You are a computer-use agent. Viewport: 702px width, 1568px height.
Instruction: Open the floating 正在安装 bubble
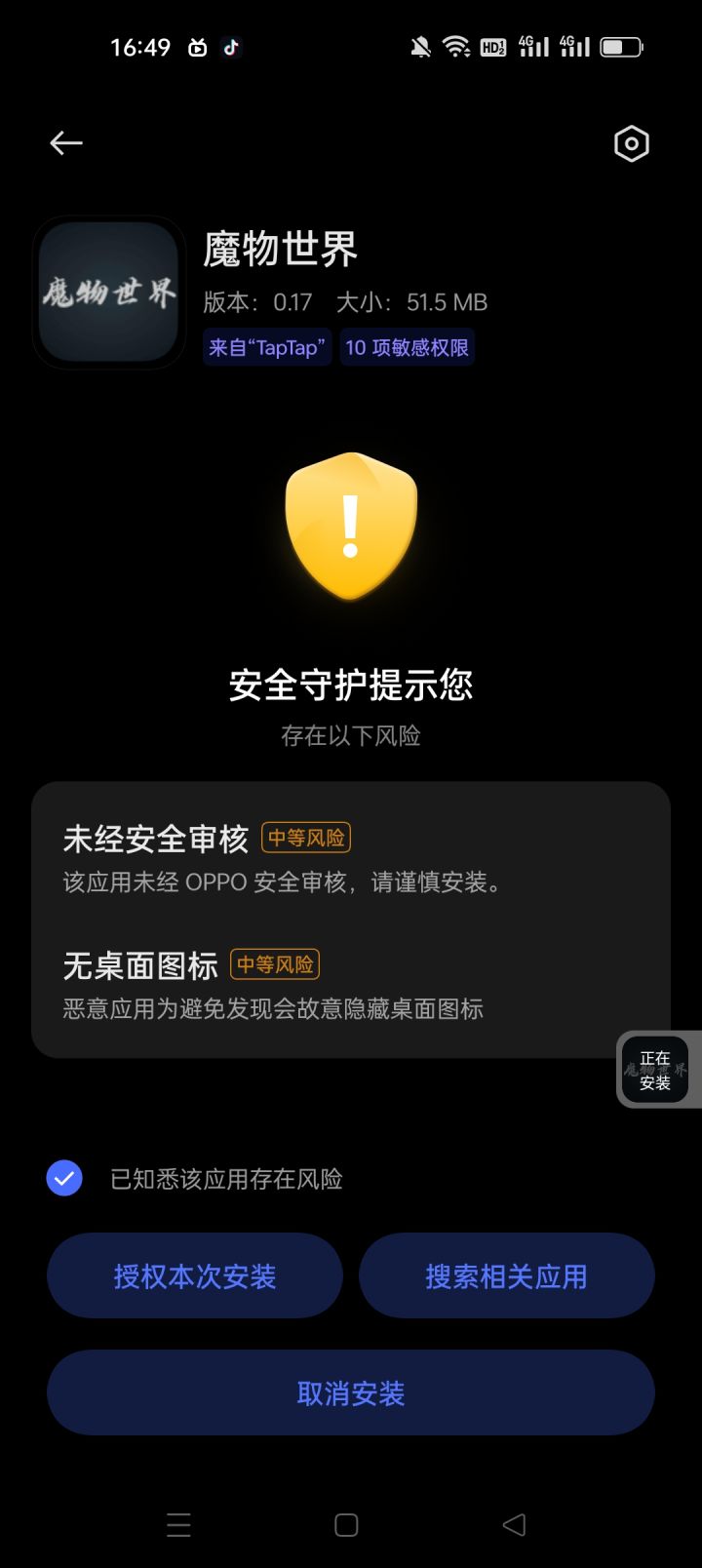tap(656, 1070)
